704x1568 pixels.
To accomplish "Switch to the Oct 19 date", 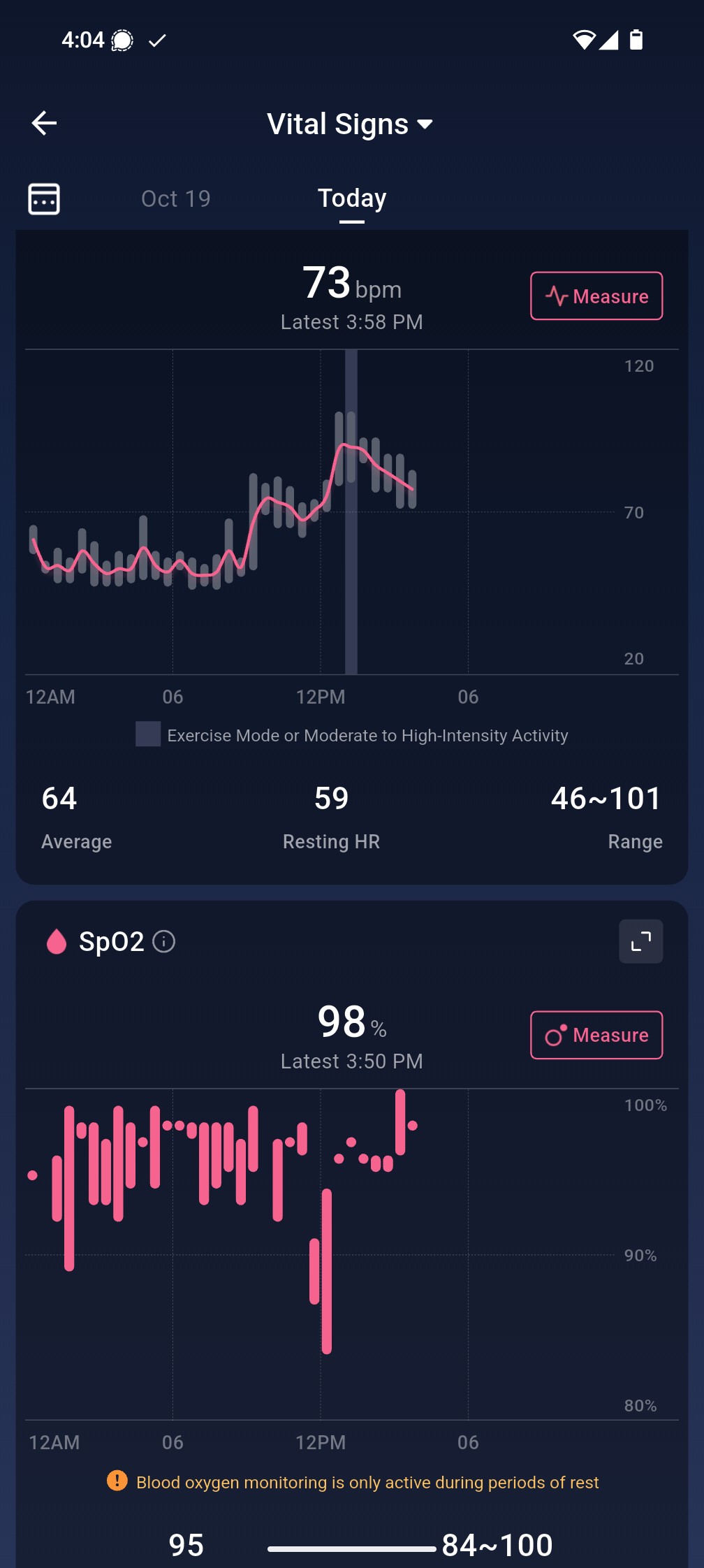I will (x=175, y=199).
